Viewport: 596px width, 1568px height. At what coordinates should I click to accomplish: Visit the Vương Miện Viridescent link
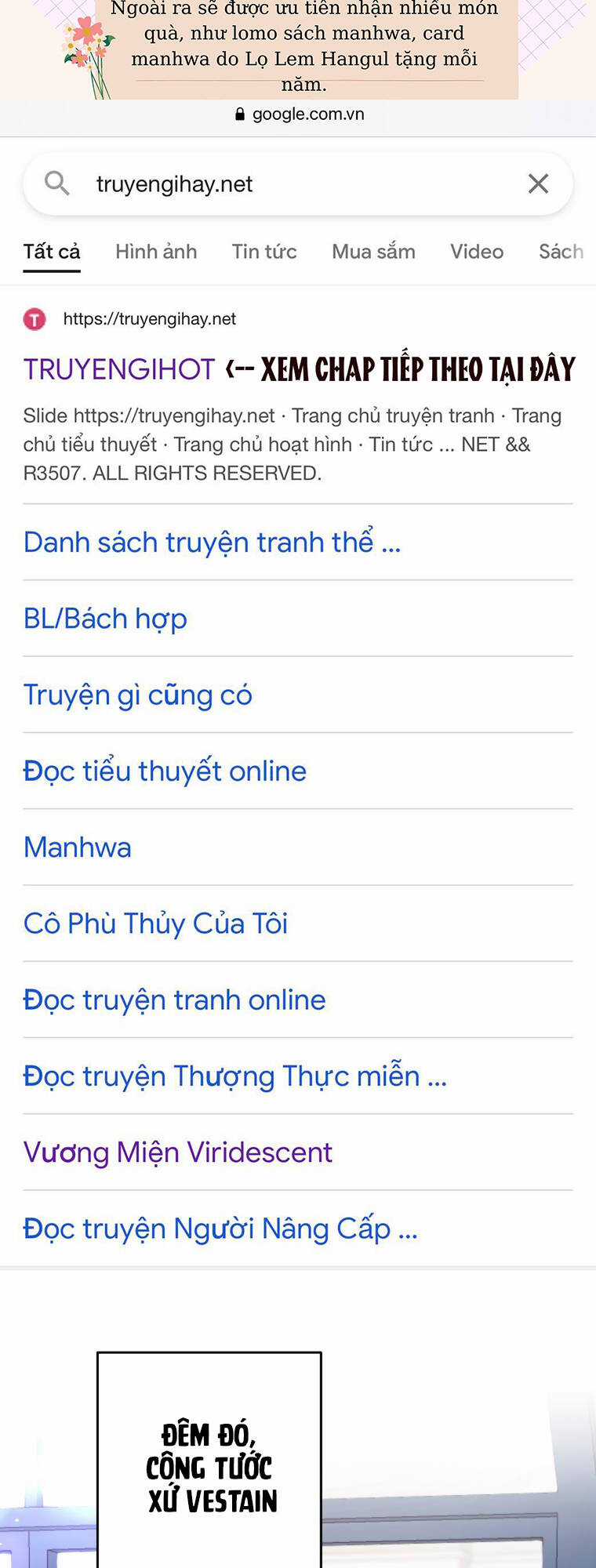click(x=177, y=1152)
